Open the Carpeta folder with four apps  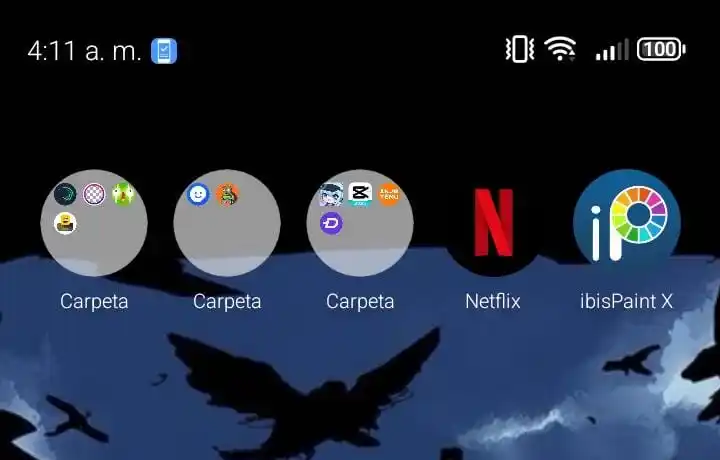[94, 223]
